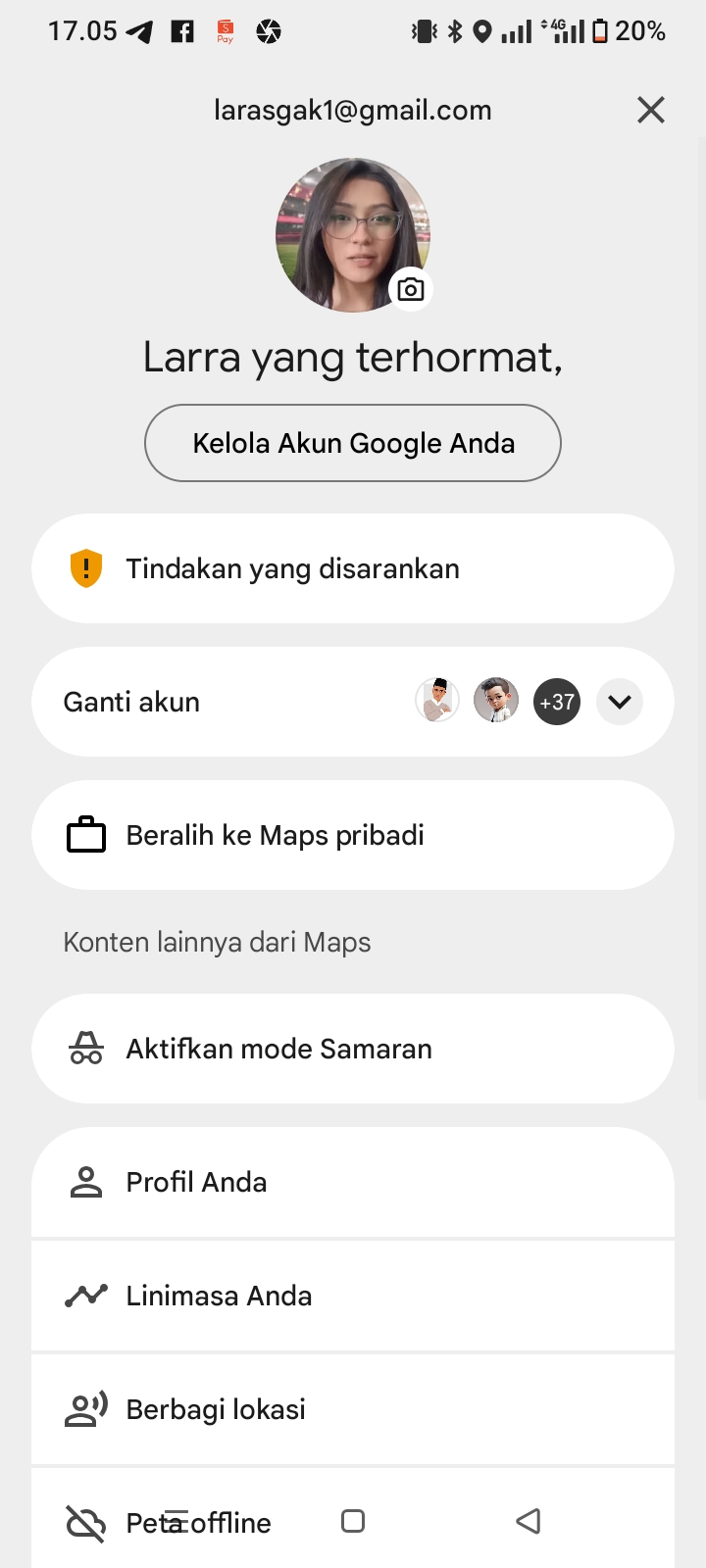Screen dimensions: 706x1568
Task: Open Tindakan yang disarankan
Action: click(x=353, y=568)
